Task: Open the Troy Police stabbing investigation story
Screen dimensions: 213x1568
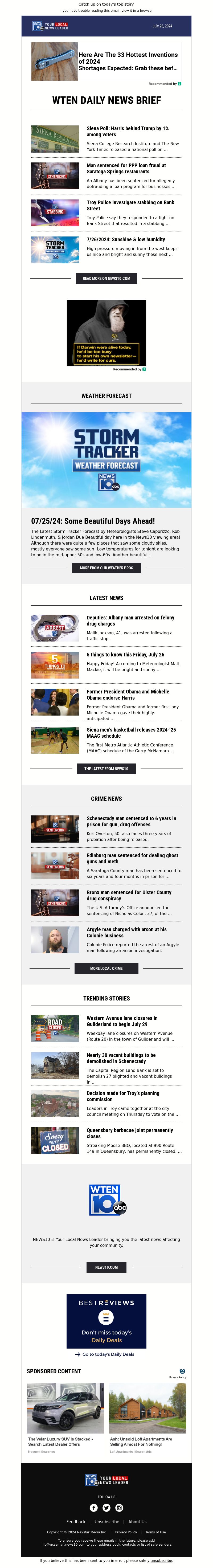Action: [x=130, y=205]
